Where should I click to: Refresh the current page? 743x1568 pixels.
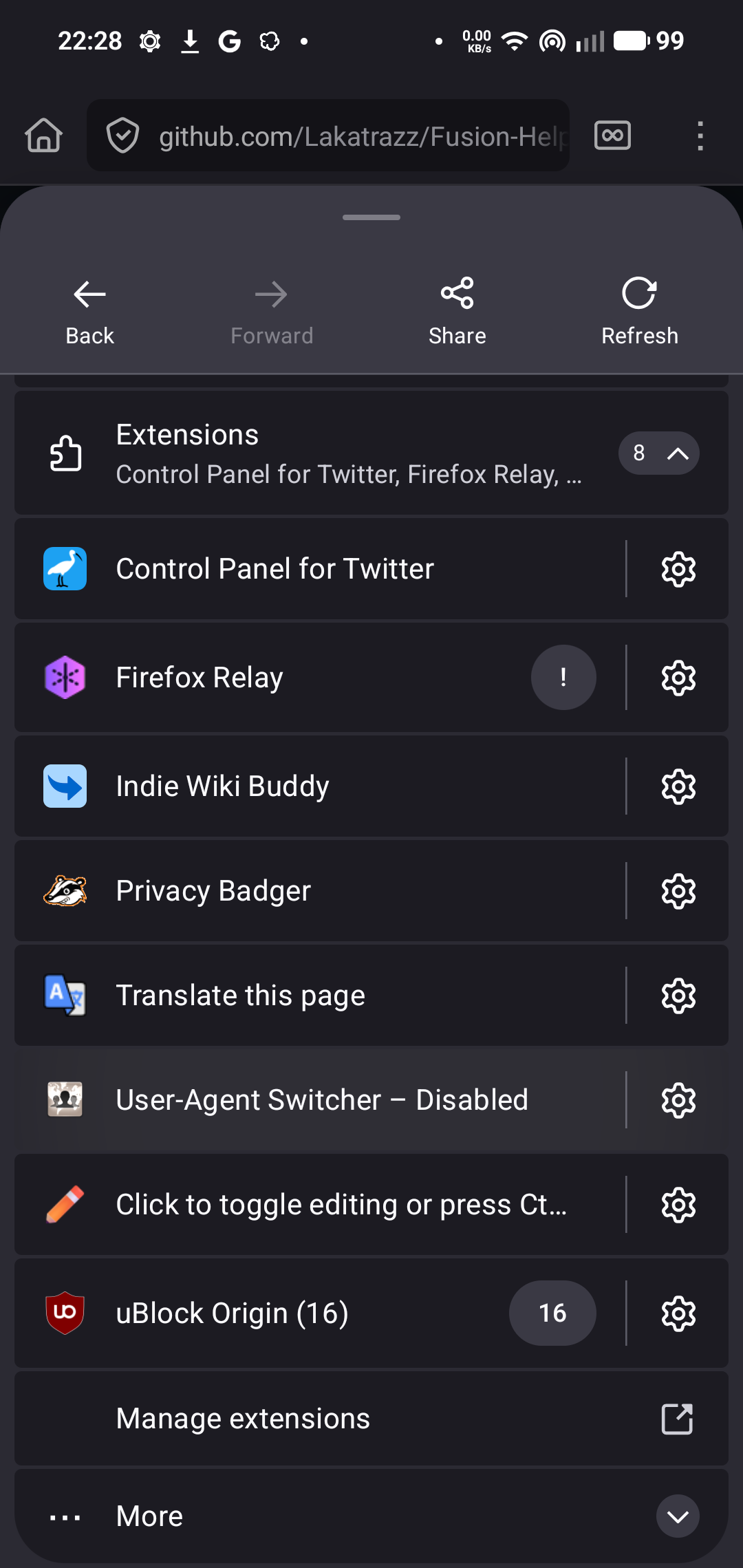pos(639,311)
